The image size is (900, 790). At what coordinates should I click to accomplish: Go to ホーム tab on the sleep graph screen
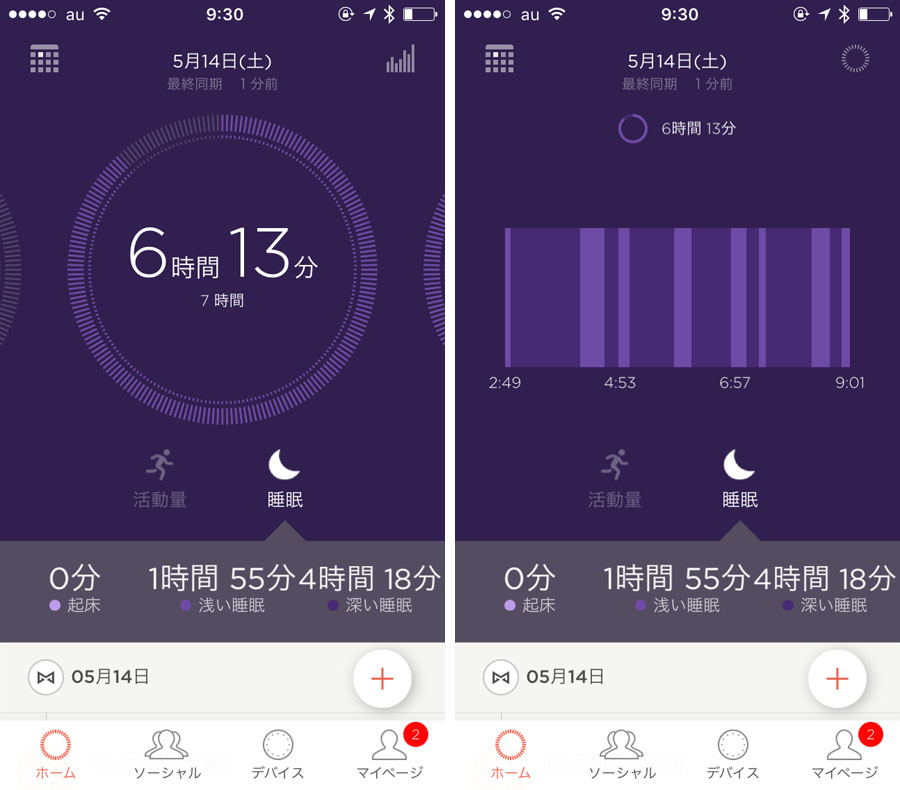pyautogui.click(x=511, y=754)
